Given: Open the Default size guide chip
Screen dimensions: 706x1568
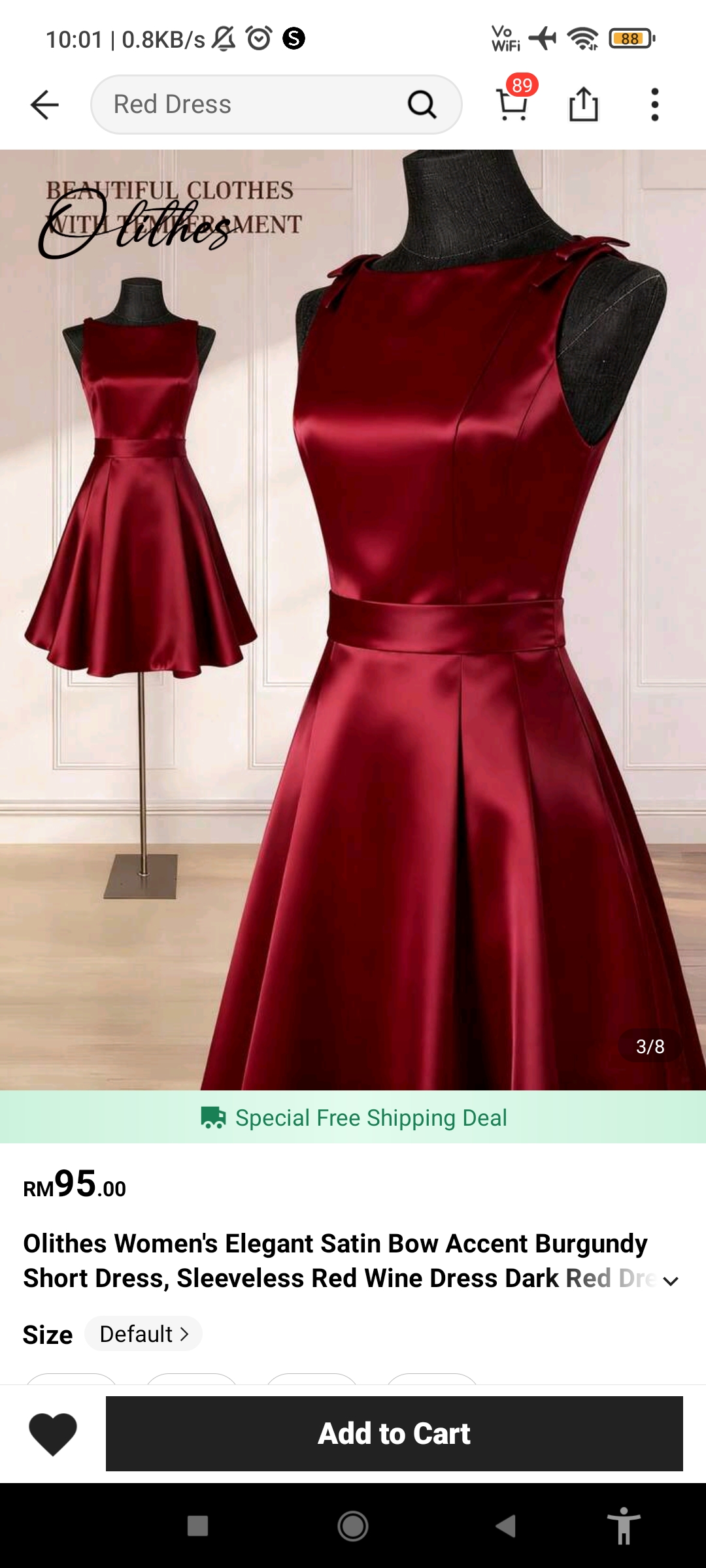Looking at the screenshot, I should pos(143,1333).
